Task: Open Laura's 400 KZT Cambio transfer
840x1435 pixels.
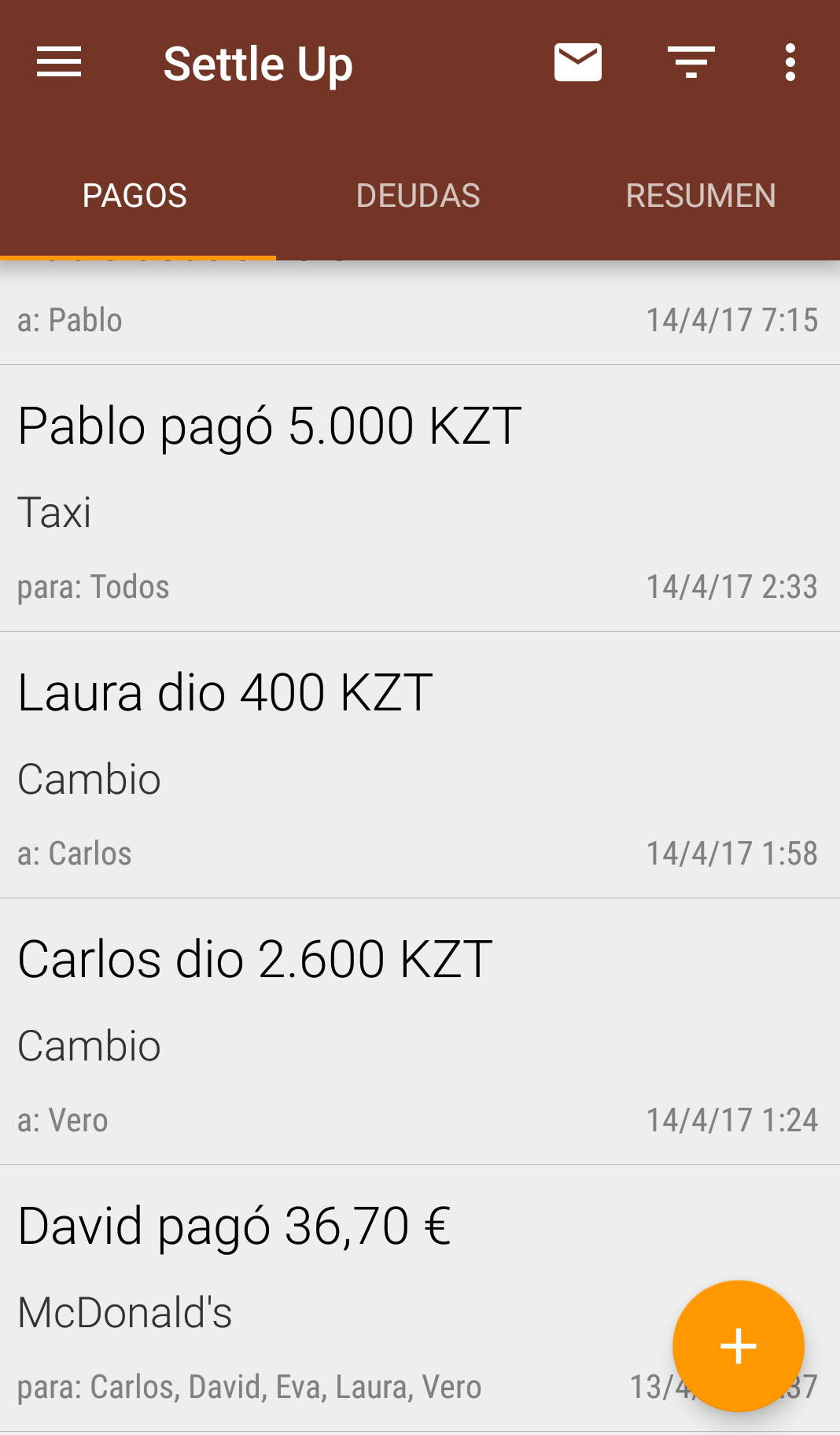Action: pos(420,765)
